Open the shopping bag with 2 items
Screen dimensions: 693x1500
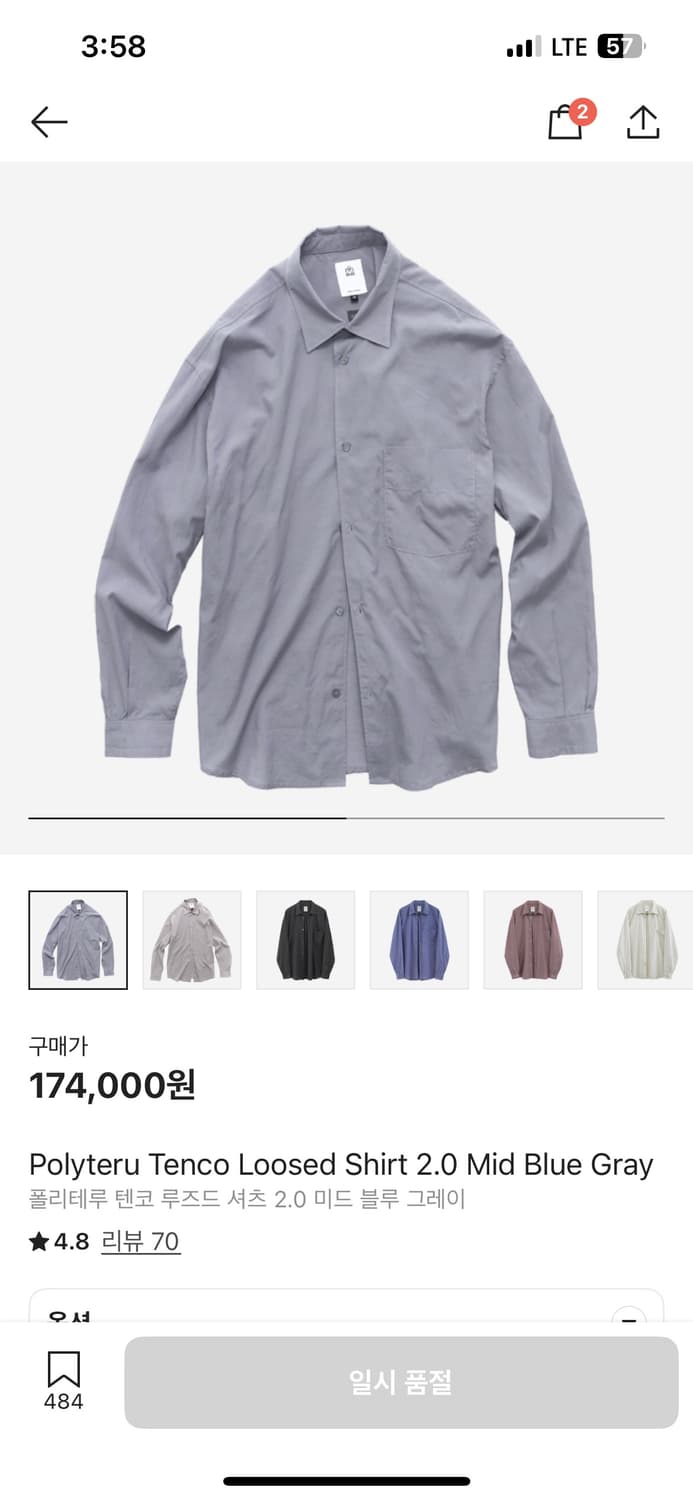[565, 122]
